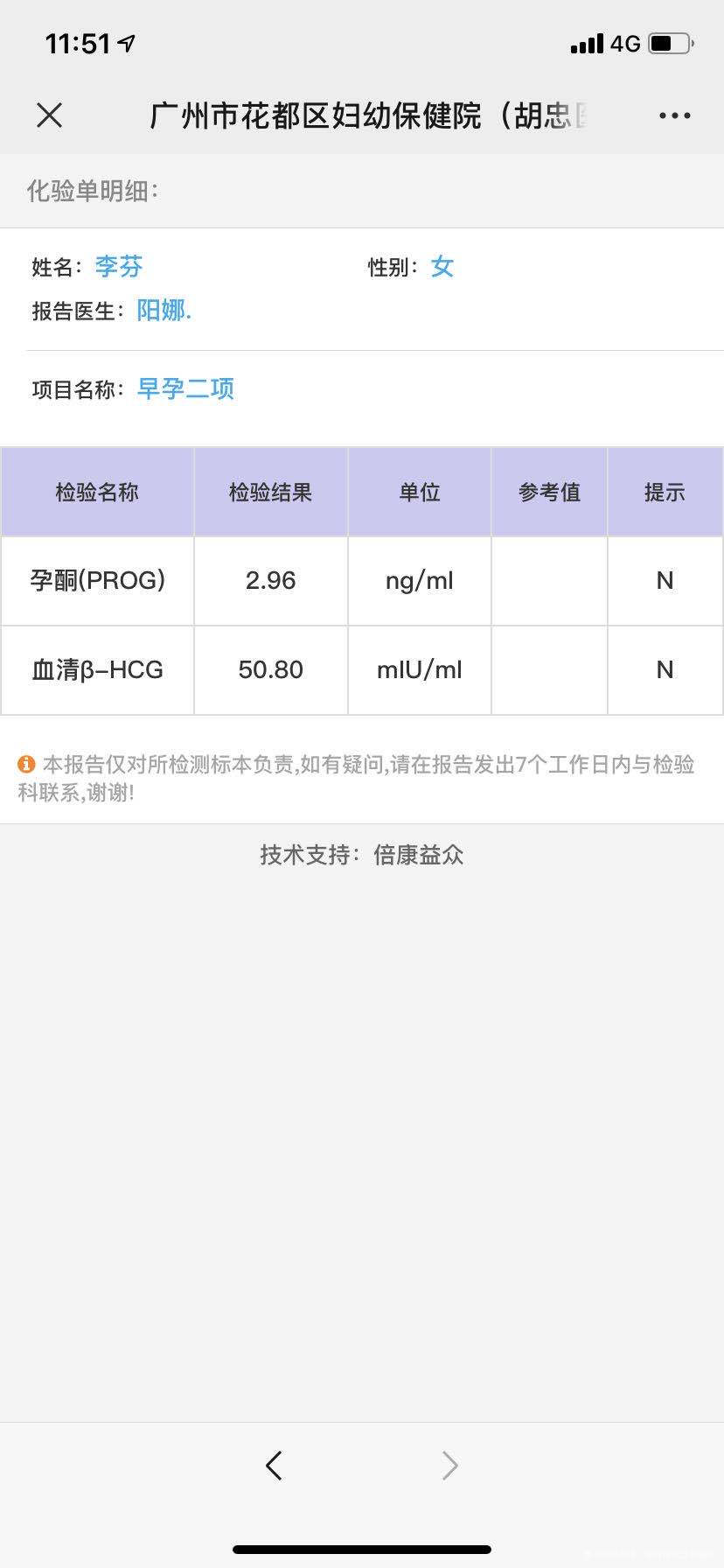Screen dimensions: 724x1568
Task: Go forward using the right chevron
Action: click(x=449, y=1465)
